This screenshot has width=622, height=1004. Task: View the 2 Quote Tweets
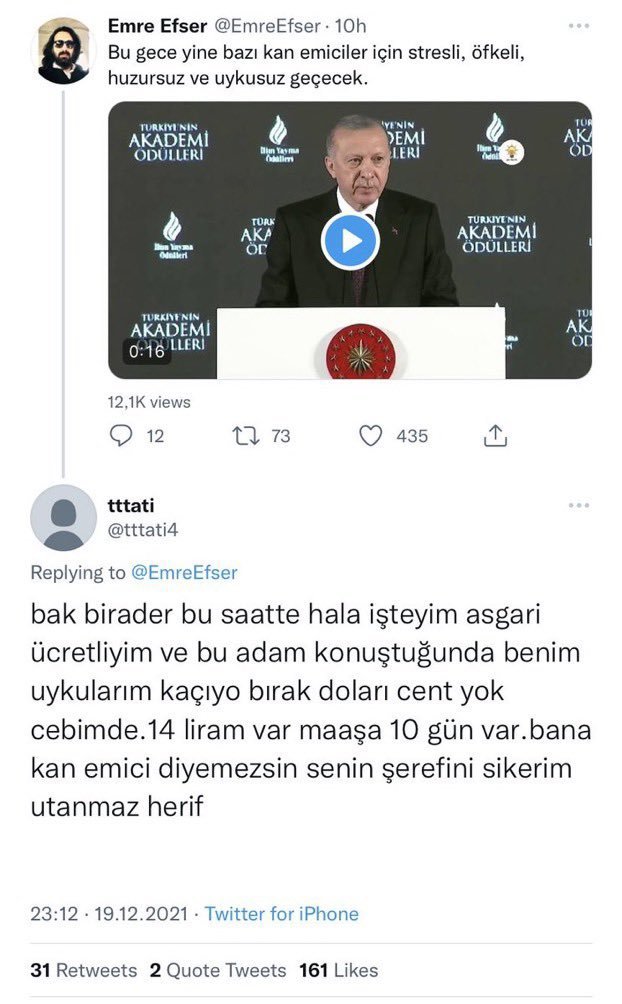[217, 970]
